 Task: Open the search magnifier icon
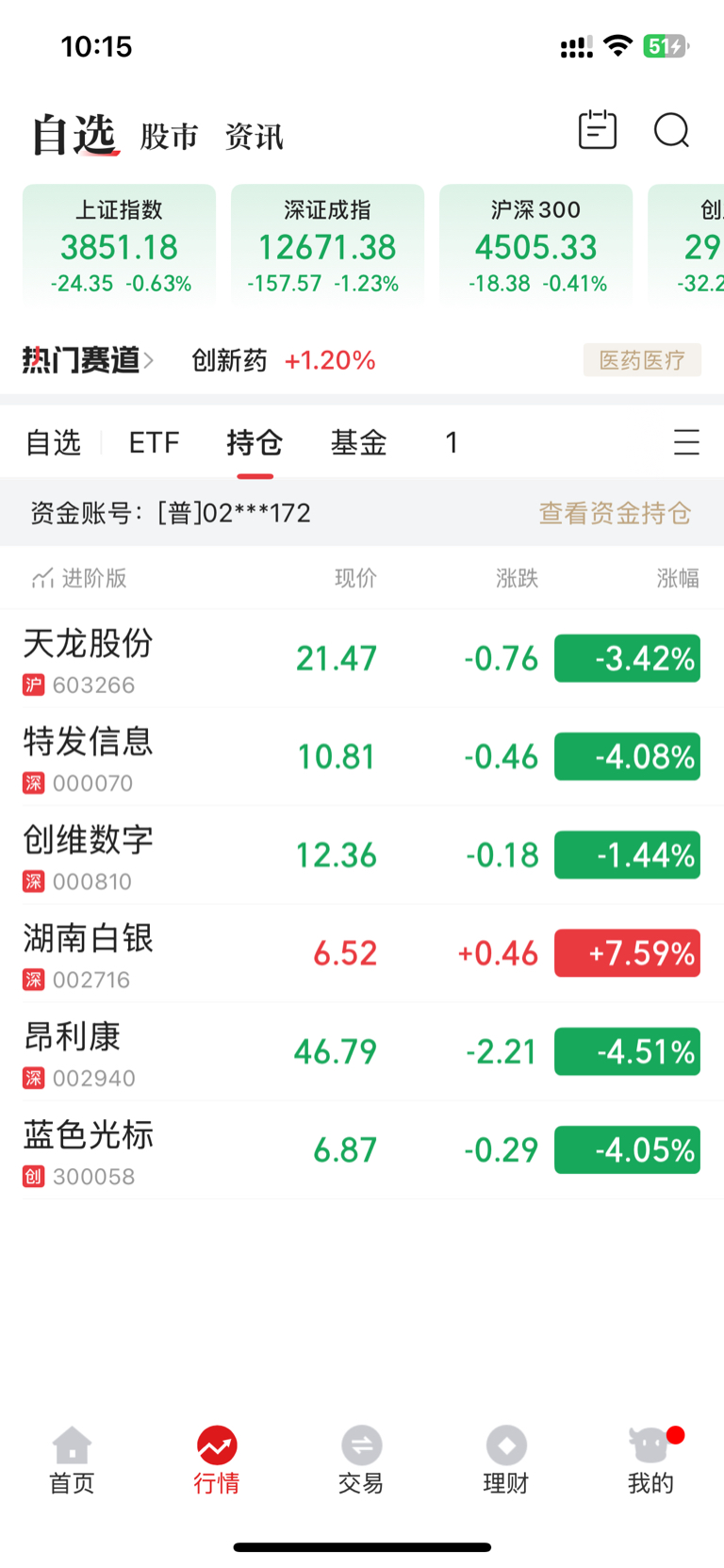coord(672,131)
